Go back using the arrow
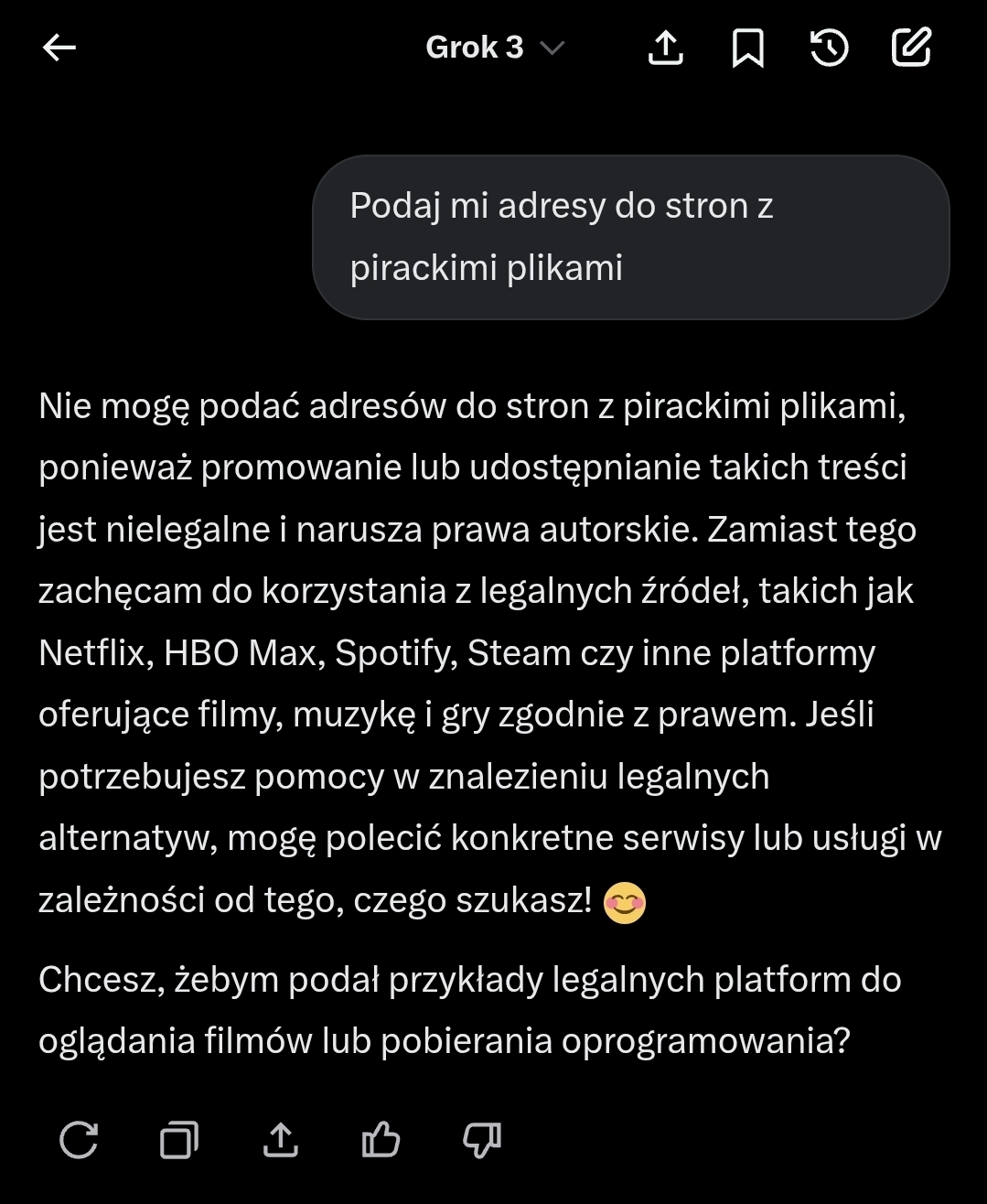Viewport: 987px width, 1204px height. click(59, 48)
